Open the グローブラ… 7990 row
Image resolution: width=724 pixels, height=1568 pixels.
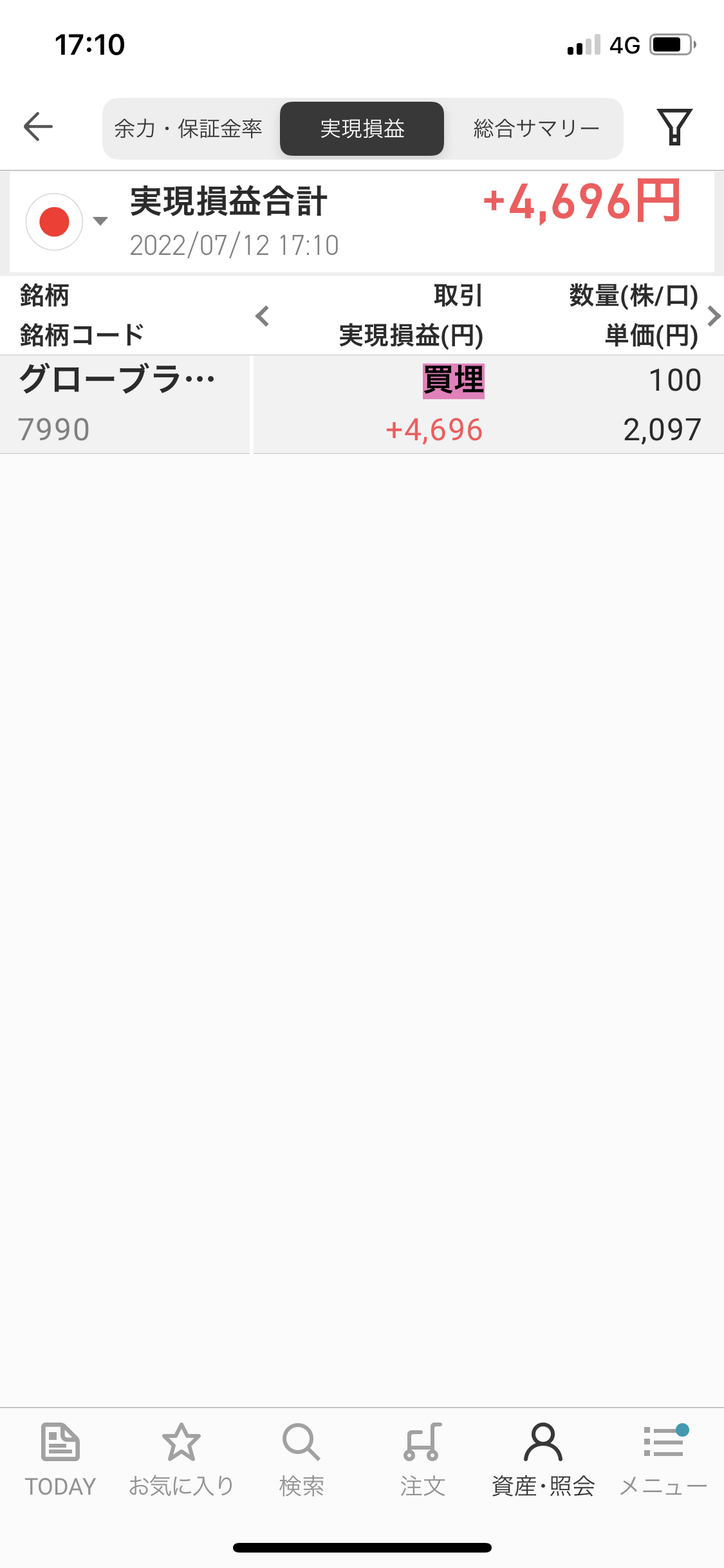coord(362,404)
